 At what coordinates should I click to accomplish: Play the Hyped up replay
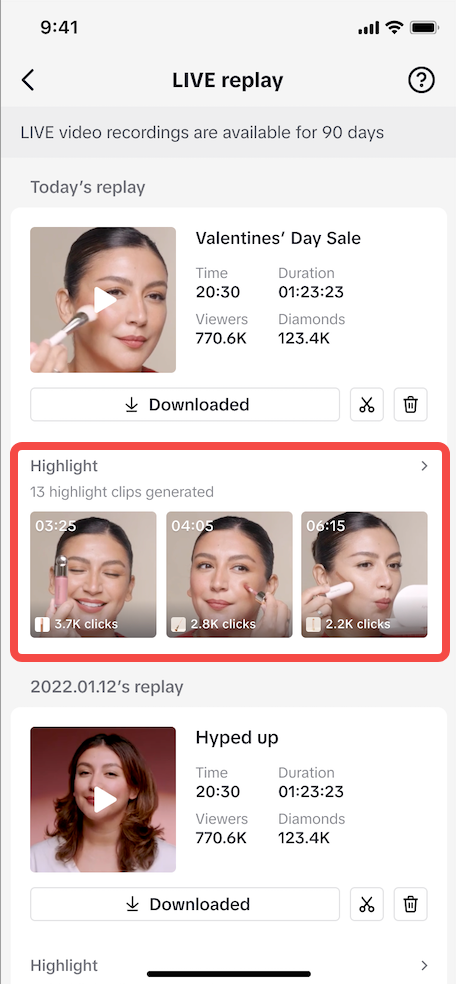point(103,800)
